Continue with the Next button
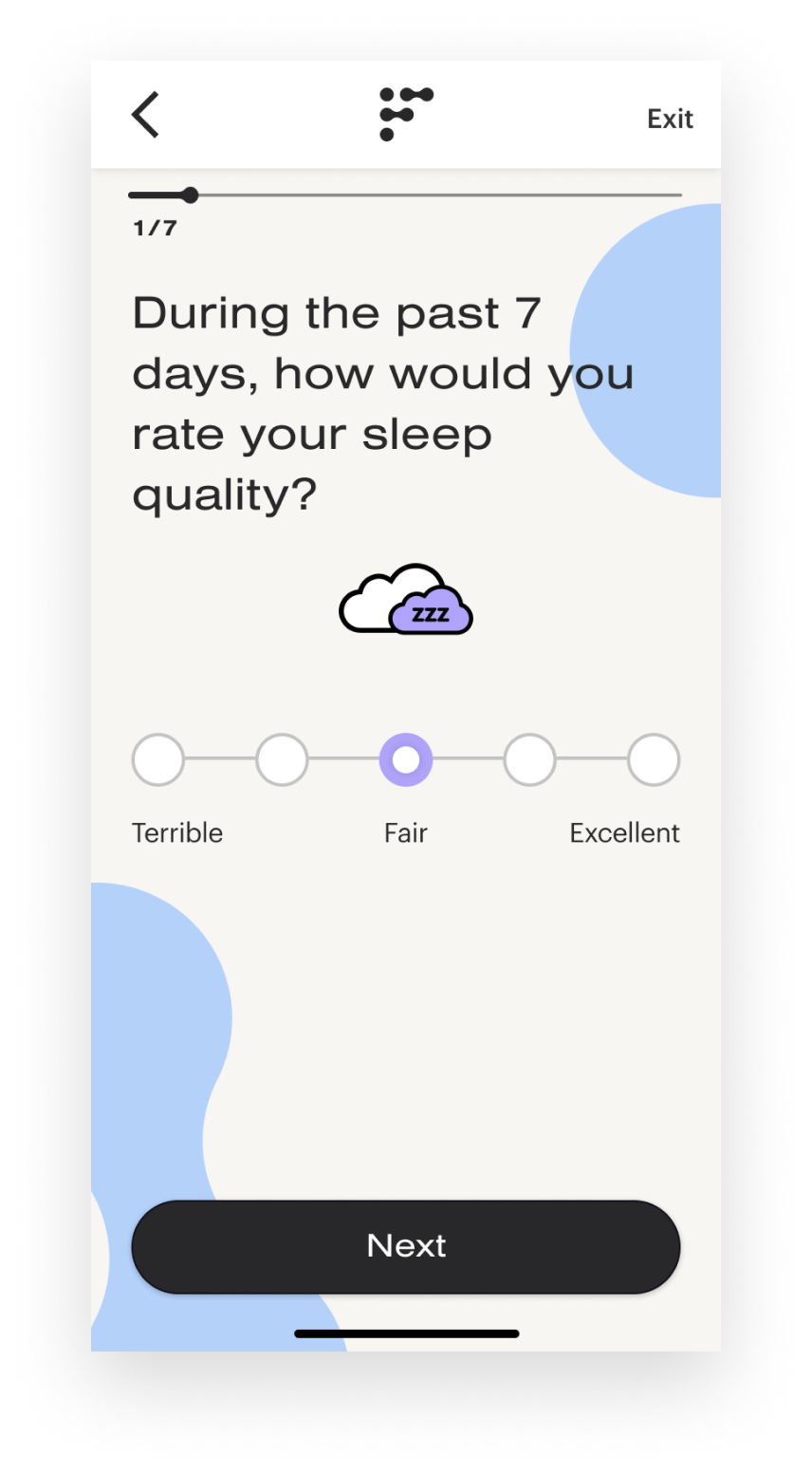 point(406,1246)
